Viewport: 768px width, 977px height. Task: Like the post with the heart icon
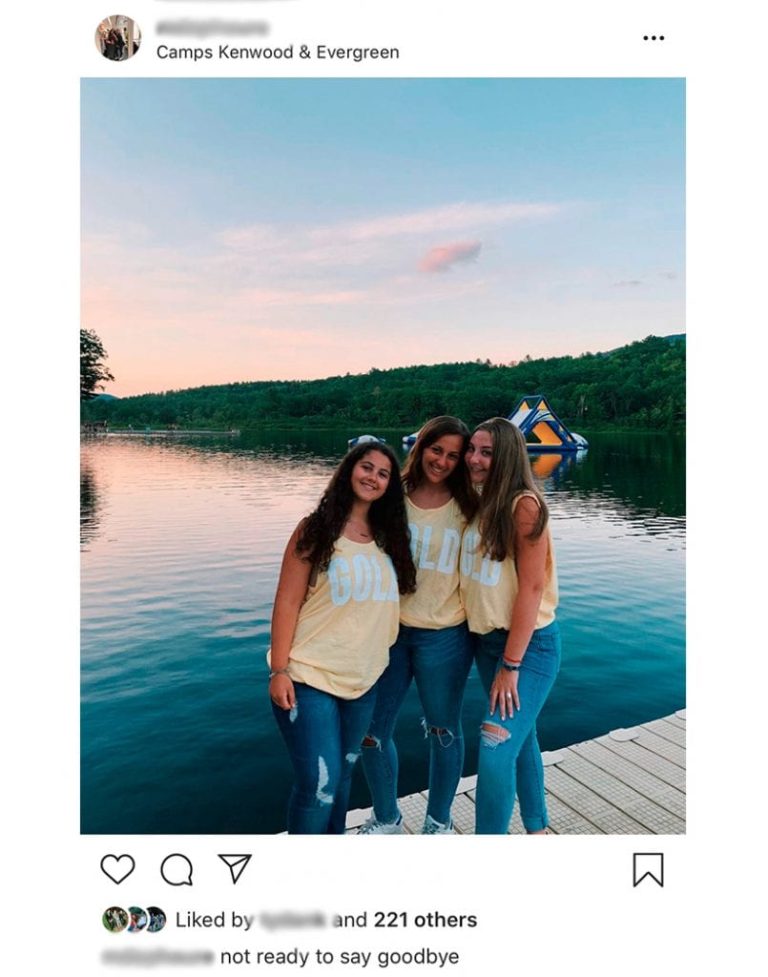tap(117, 869)
